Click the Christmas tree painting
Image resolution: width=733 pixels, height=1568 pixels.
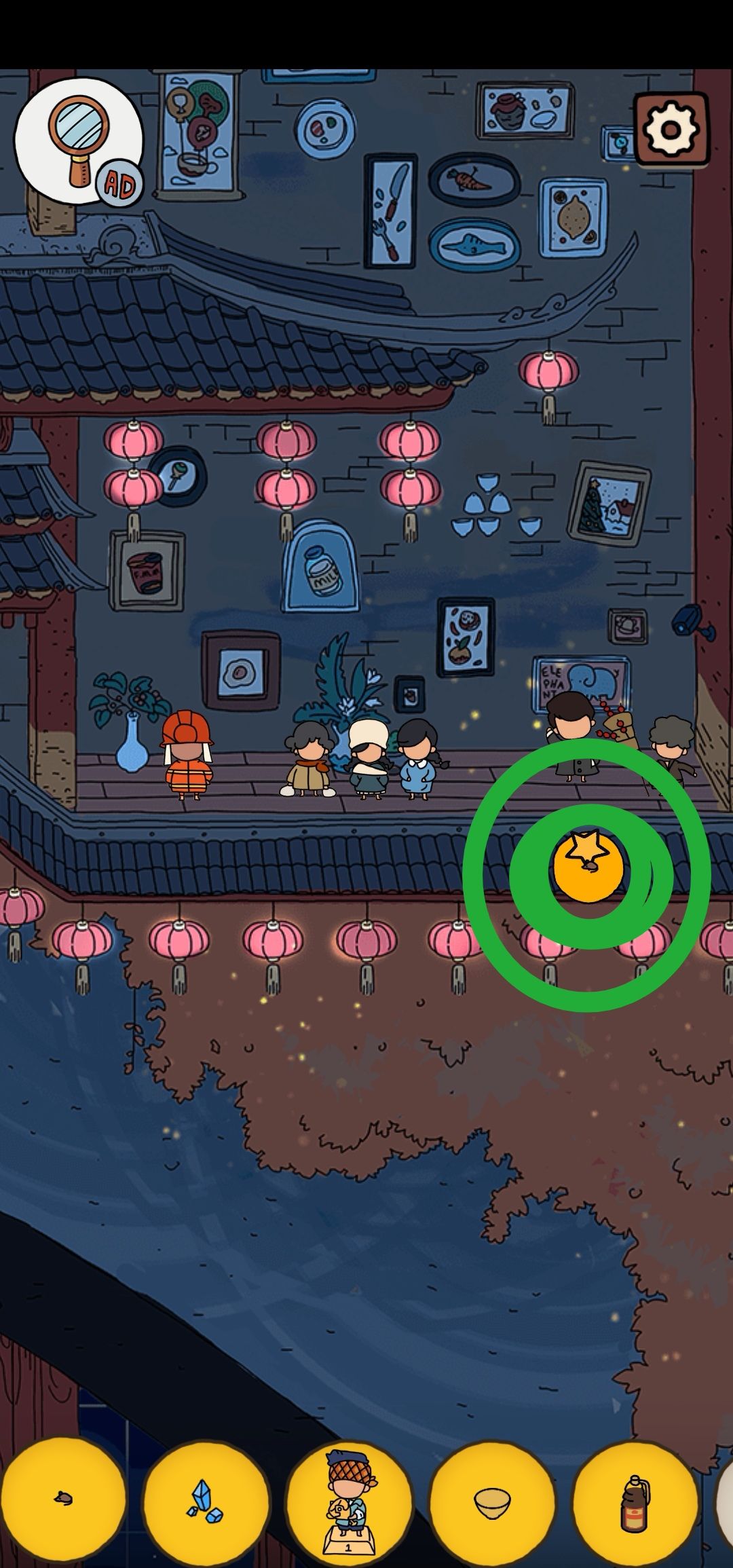pos(609,506)
